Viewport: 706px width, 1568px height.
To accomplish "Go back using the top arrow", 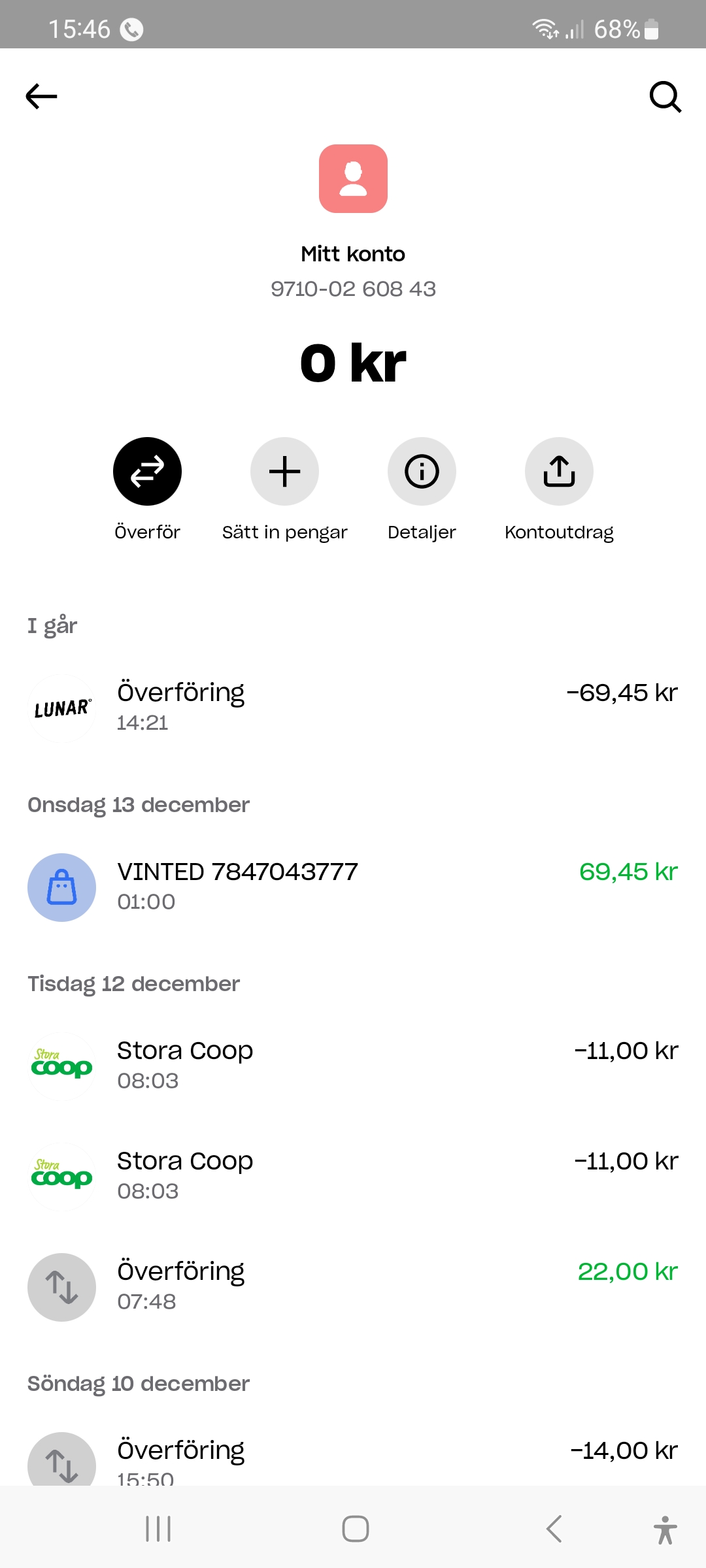I will pos(41,97).
